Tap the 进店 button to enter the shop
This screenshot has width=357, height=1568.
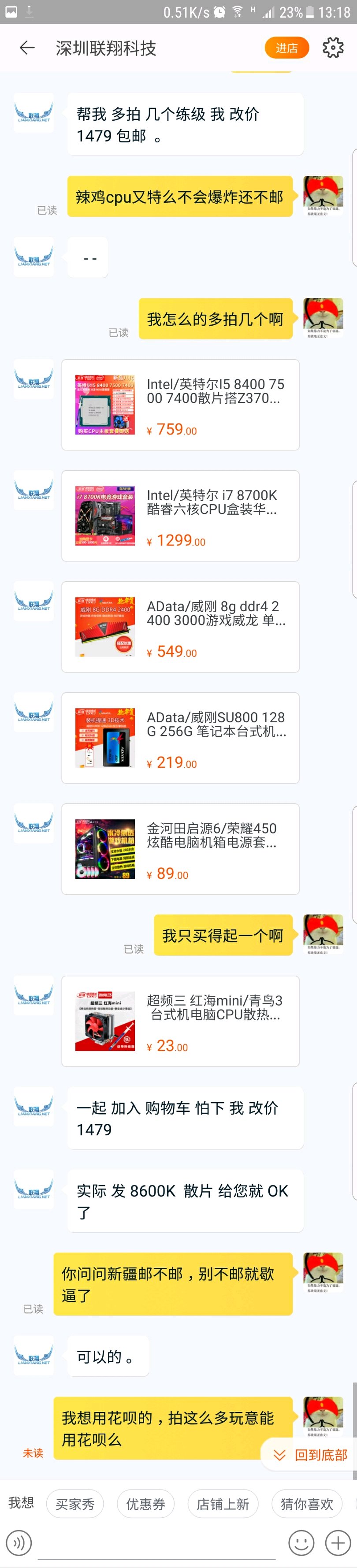(x=287, y=48)
